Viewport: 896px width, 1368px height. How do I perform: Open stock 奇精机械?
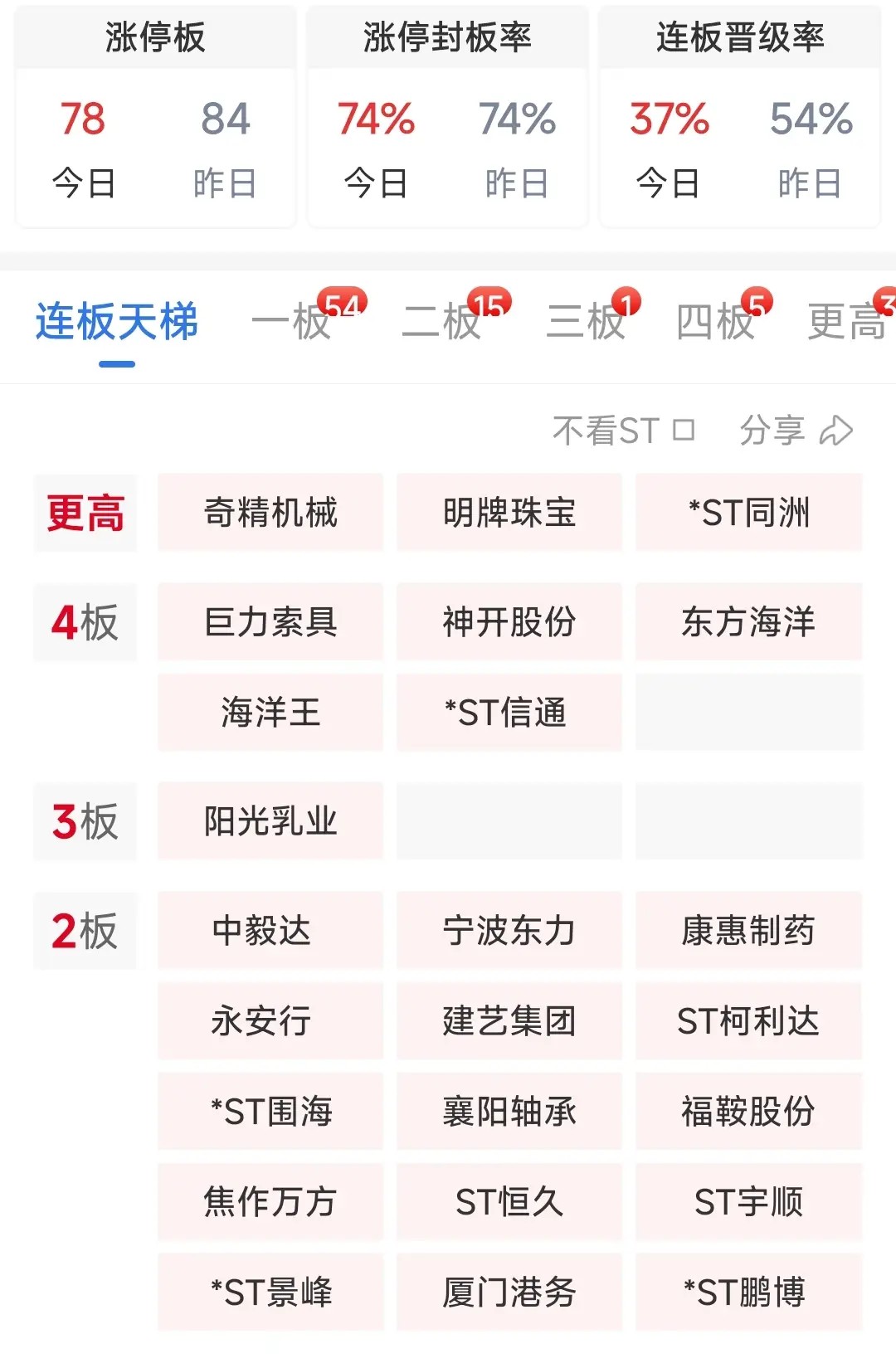coord(270,513)
